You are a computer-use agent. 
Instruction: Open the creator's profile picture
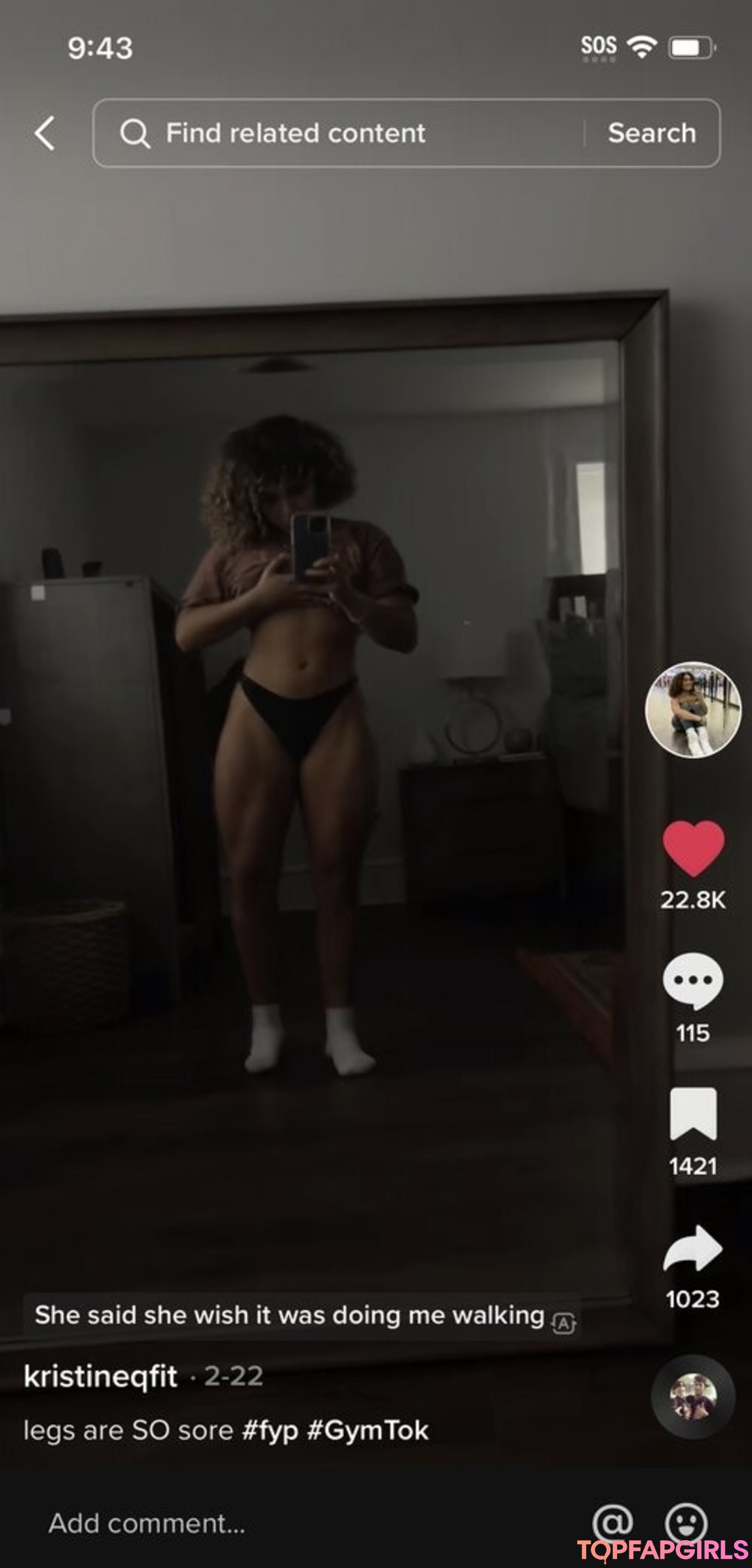pyautogui.click(x=693, y=709)
